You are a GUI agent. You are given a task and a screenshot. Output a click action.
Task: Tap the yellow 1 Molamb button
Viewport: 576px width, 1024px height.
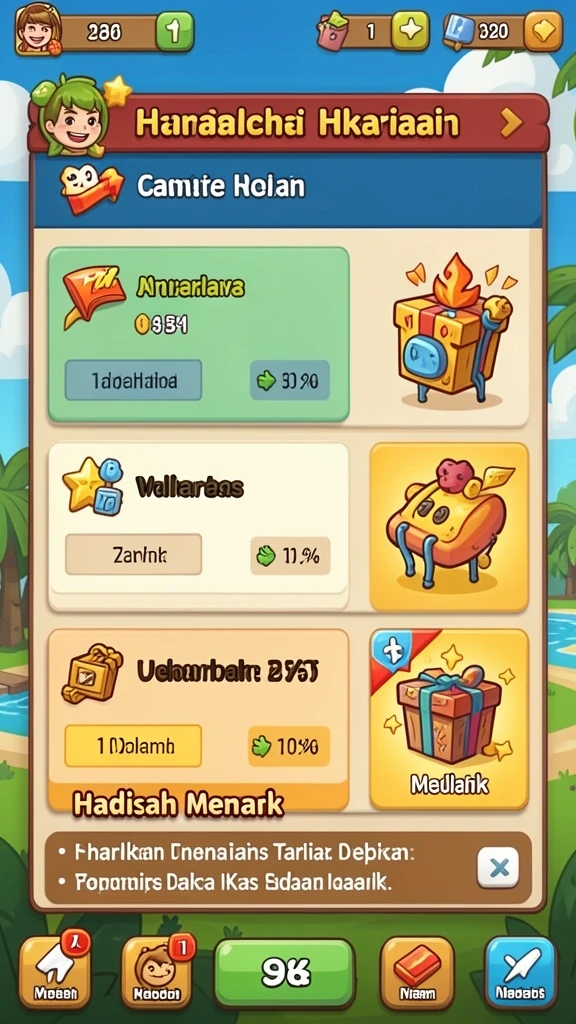(133, 746)
